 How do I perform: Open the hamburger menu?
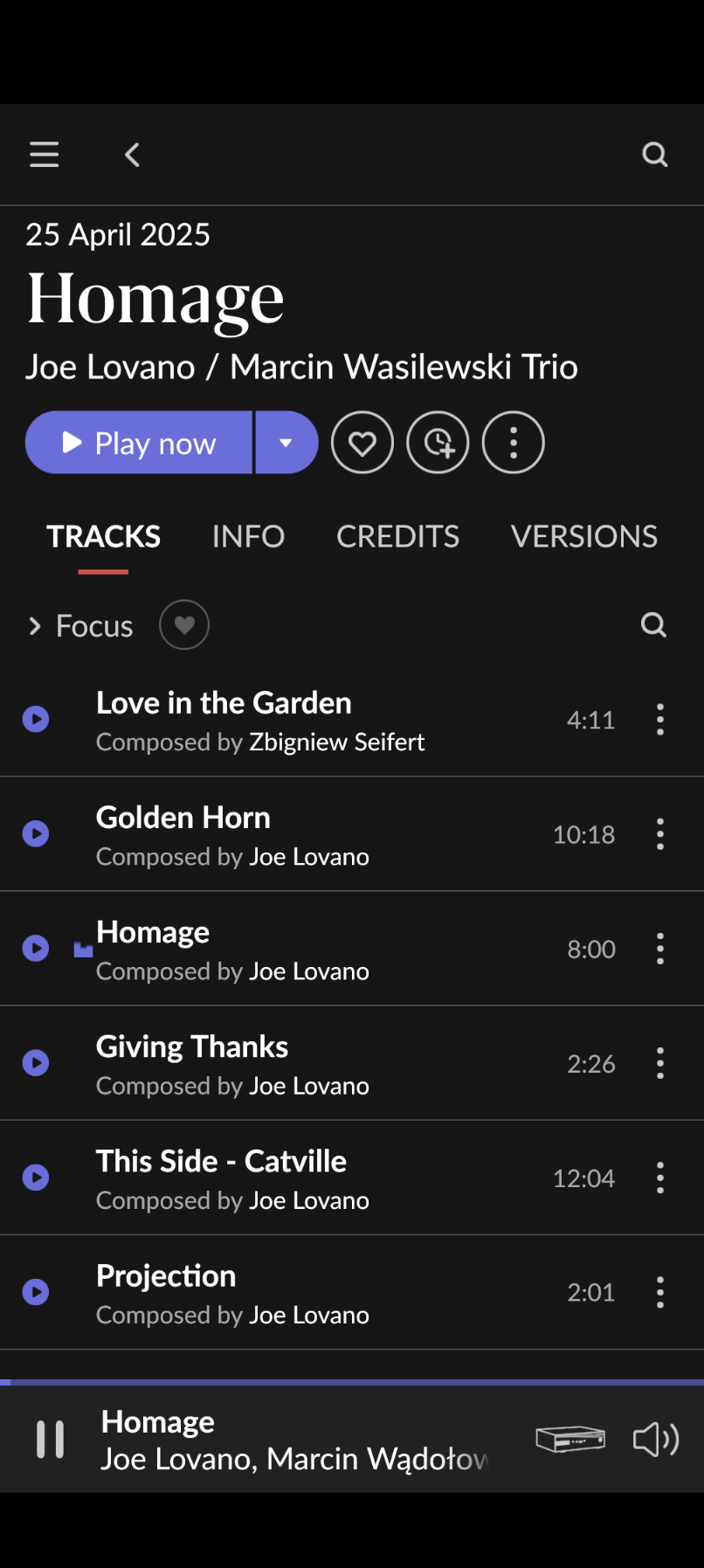pyautogui.click(x=44, y=155)
